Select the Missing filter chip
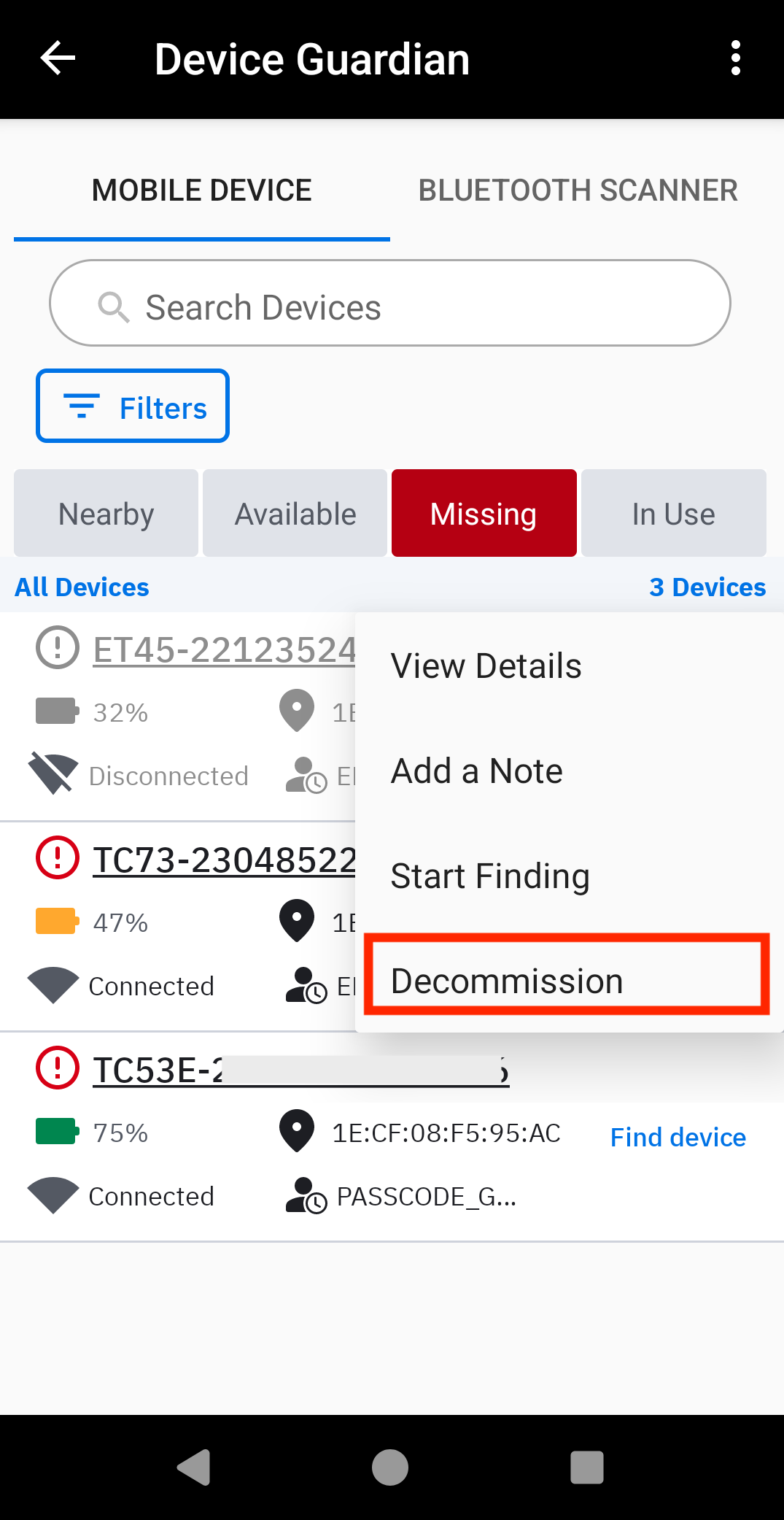 tap(484, 514)
